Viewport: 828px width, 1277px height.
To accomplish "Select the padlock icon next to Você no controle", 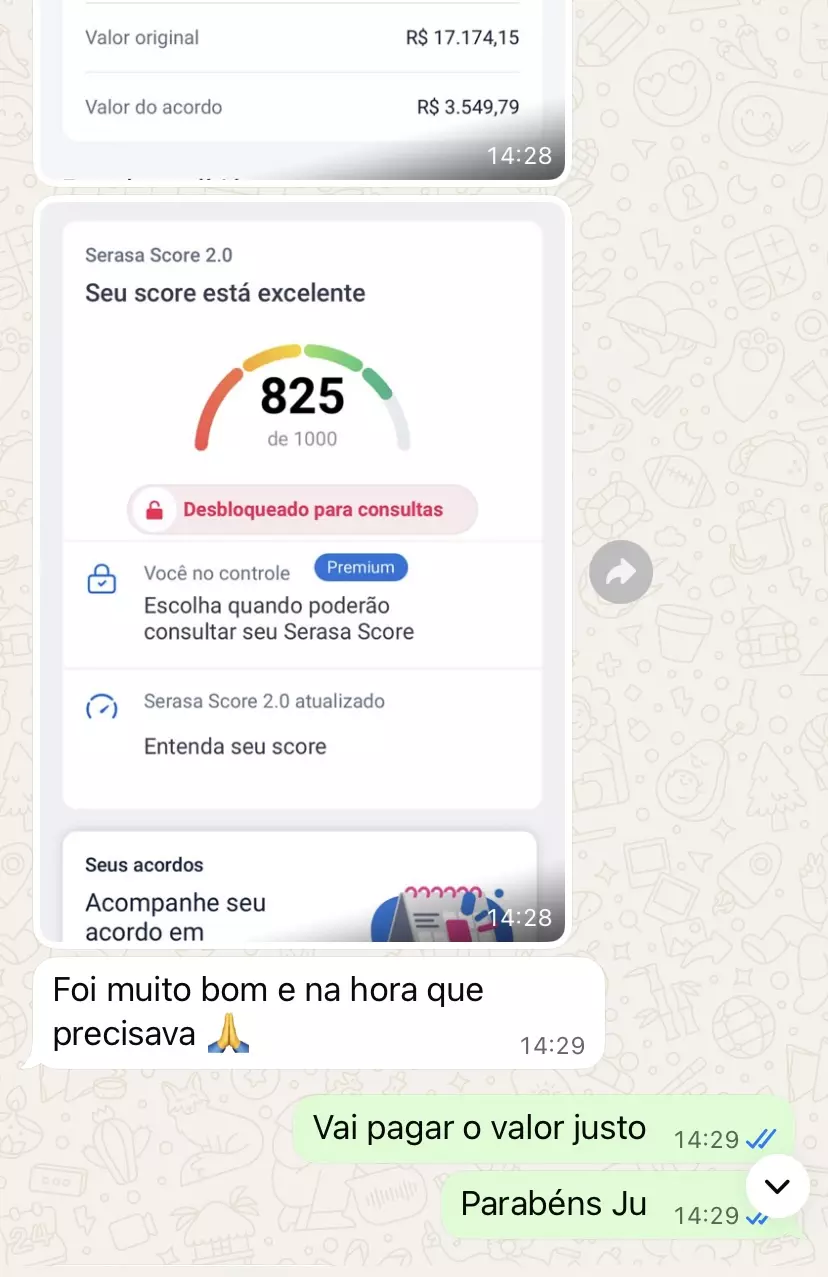I will click(103, 574).
